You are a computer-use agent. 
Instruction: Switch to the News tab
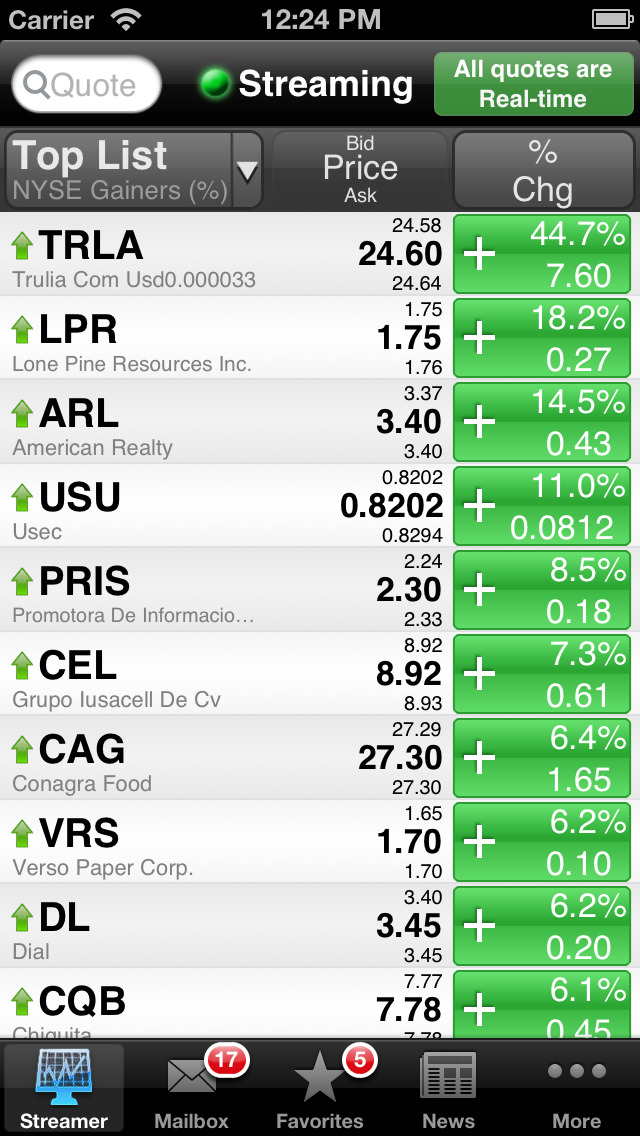448,1088
